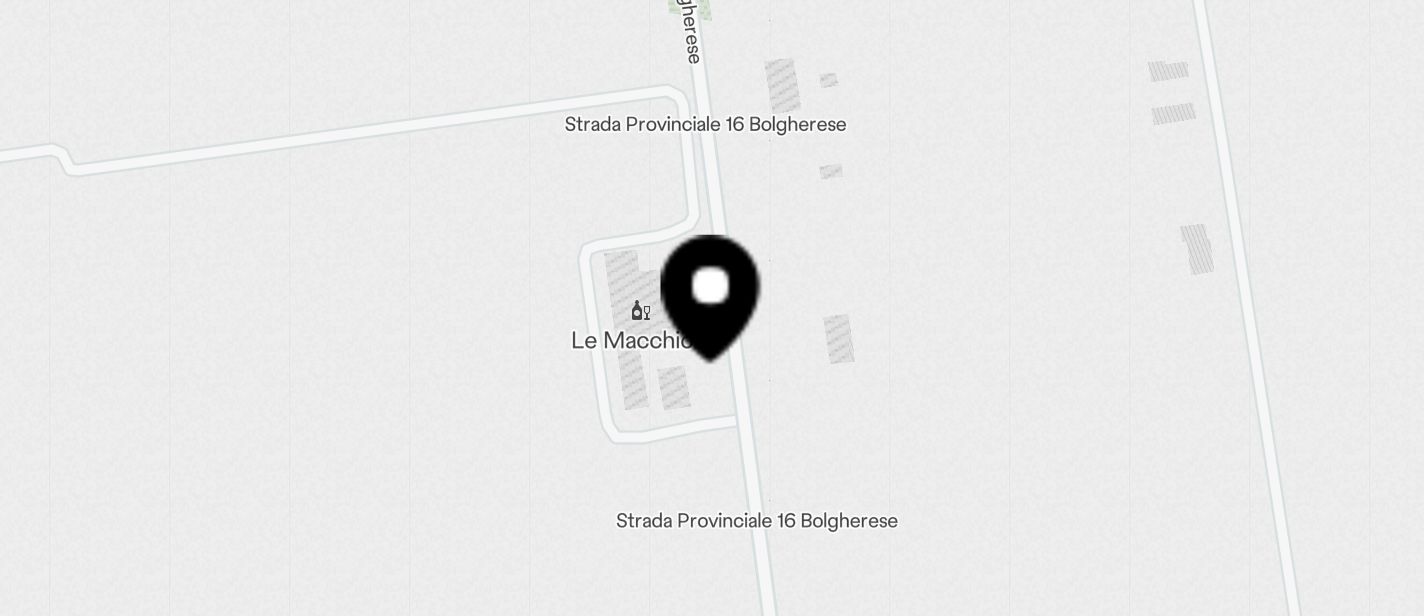Tap the black location pin marker

coord(710,294)
